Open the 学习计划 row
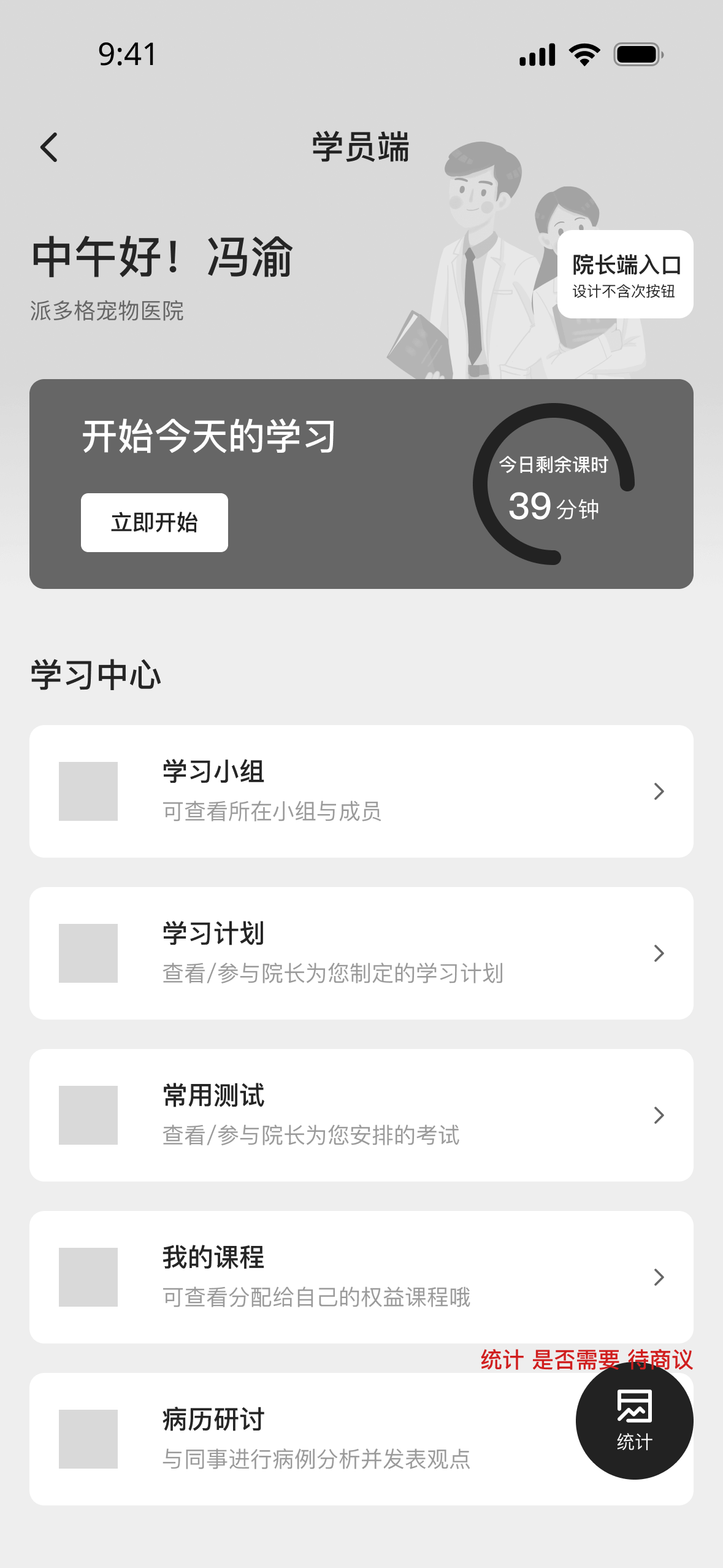Screen dimensions: 723x1568 click(x=361, y=953)
